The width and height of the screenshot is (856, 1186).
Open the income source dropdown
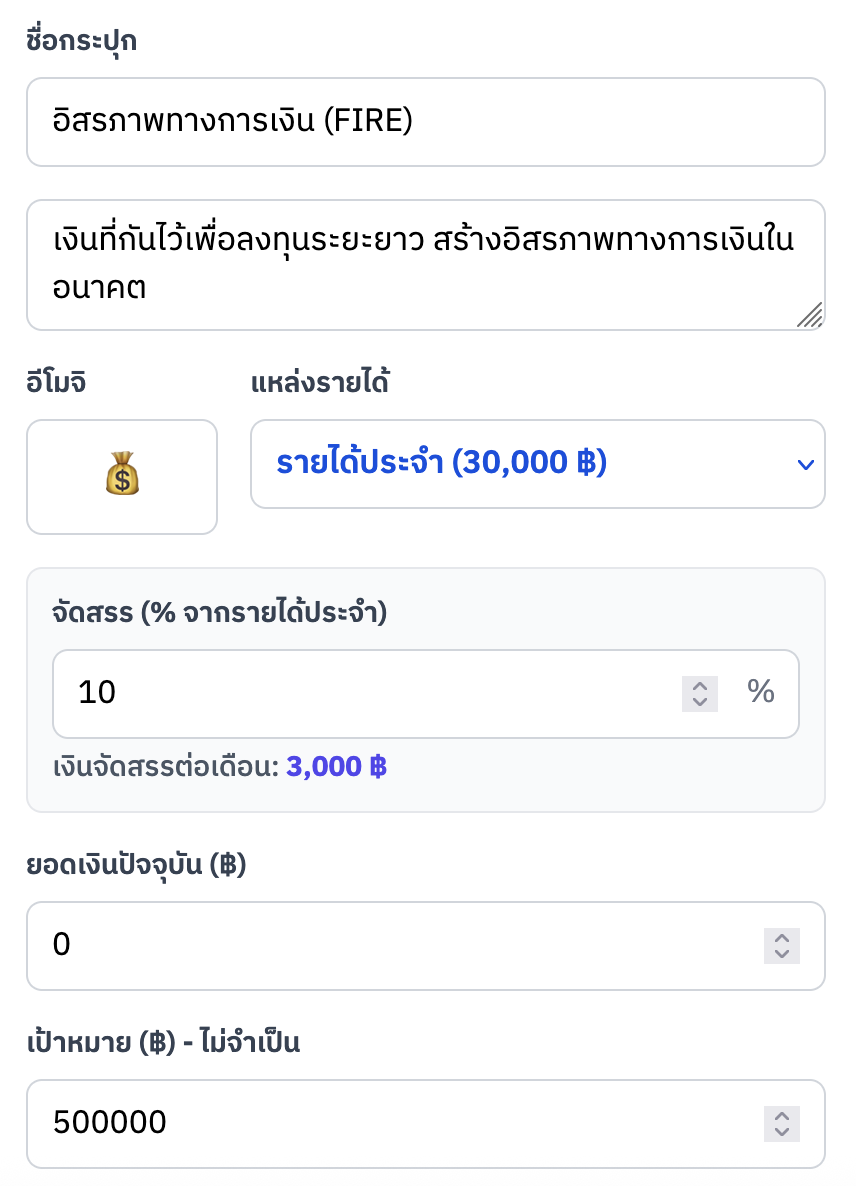(537, 464)
